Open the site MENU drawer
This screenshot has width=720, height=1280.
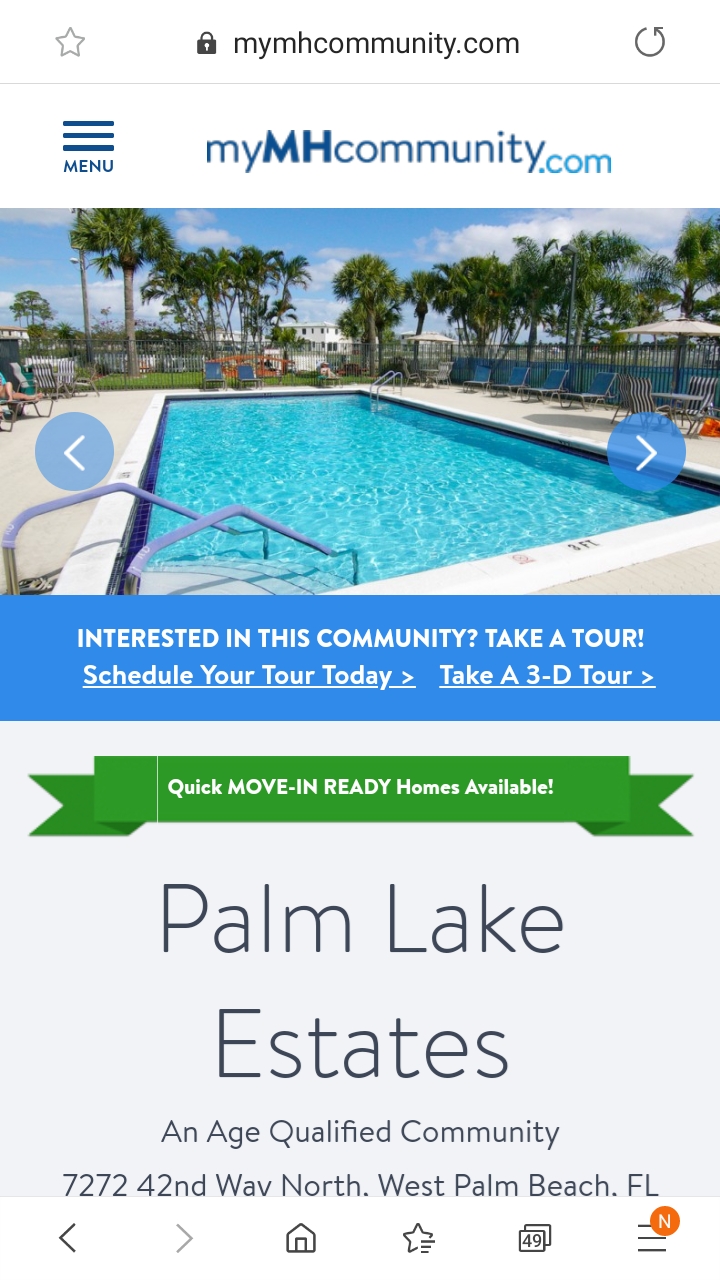coord(88,147)
